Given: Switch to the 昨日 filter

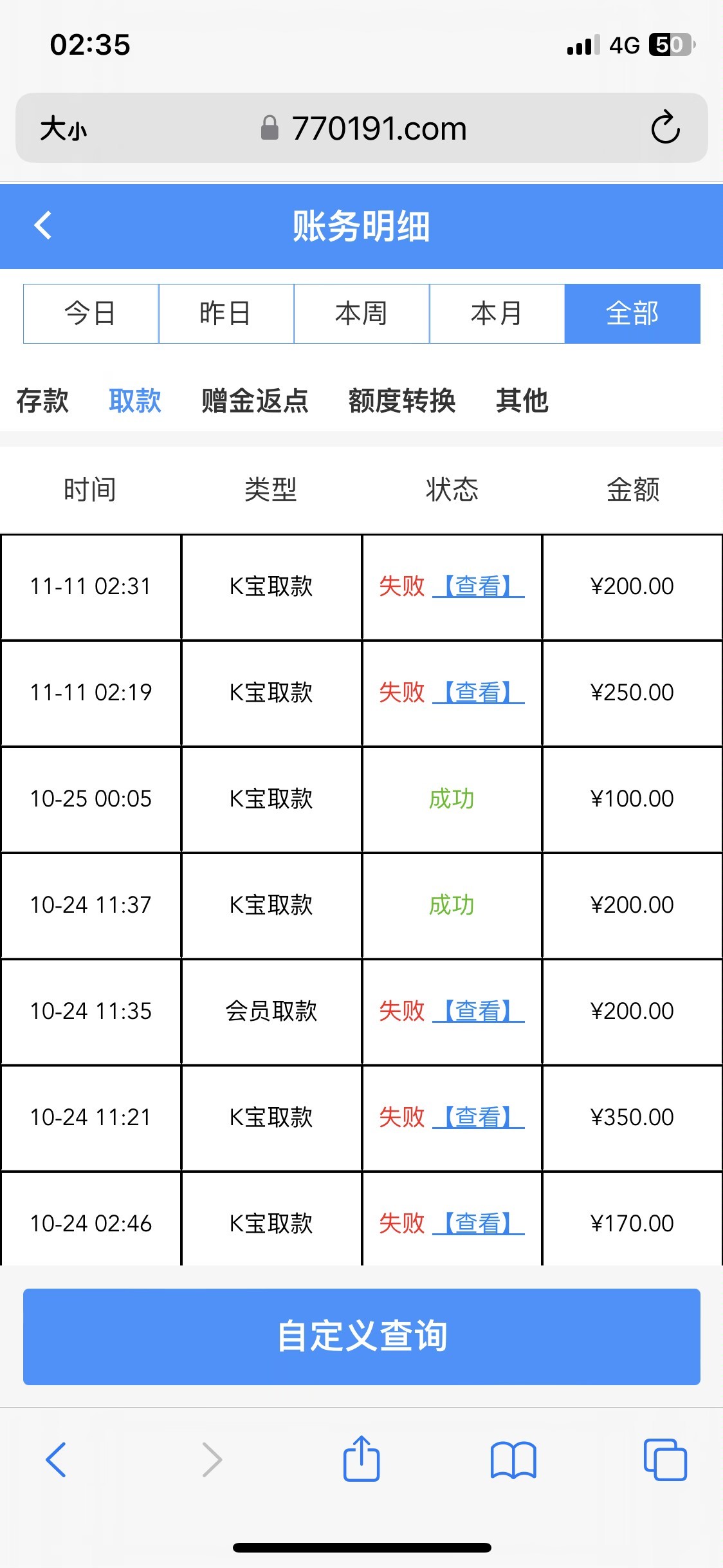Looking at the screenshot, I should (x=226, y=313).
